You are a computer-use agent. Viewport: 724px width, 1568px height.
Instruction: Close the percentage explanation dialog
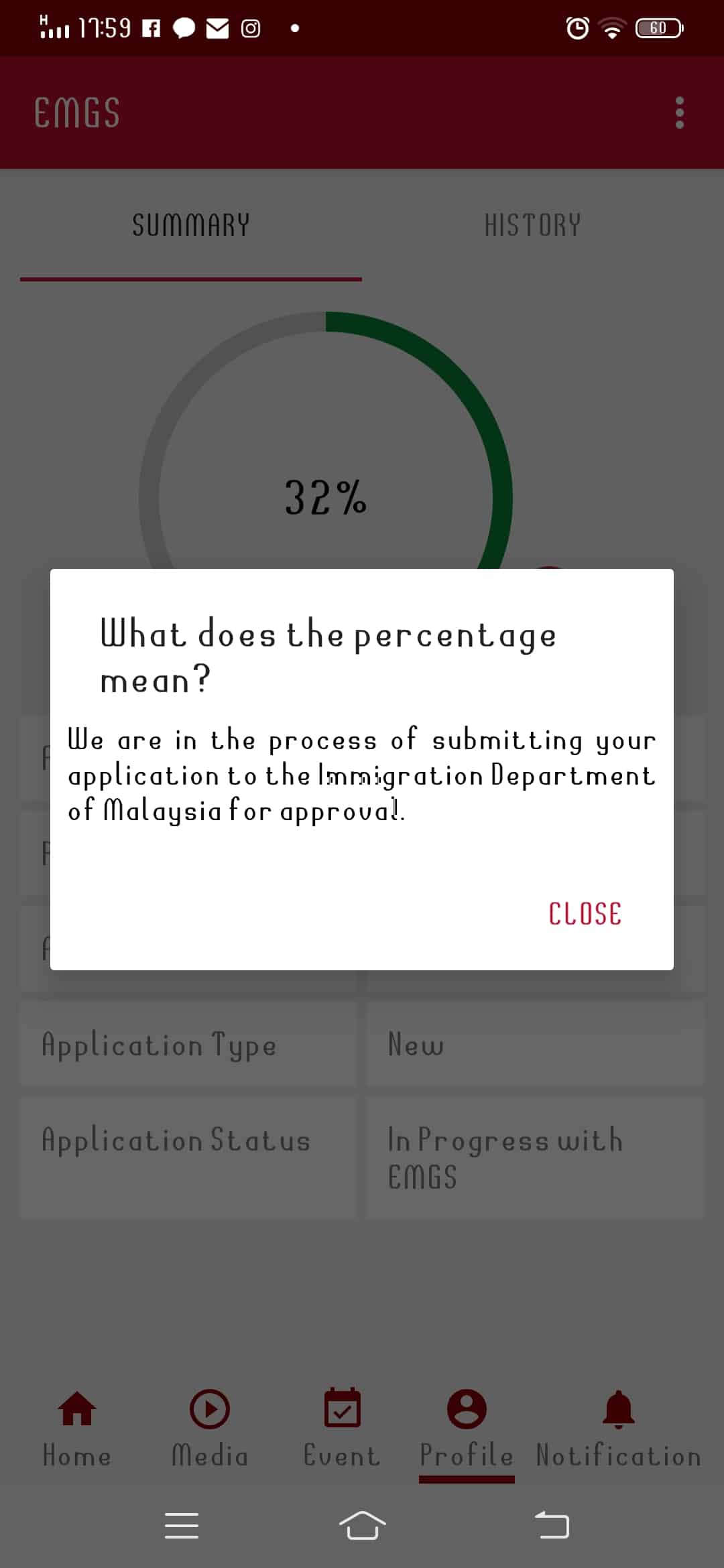[x=585, y=913]
